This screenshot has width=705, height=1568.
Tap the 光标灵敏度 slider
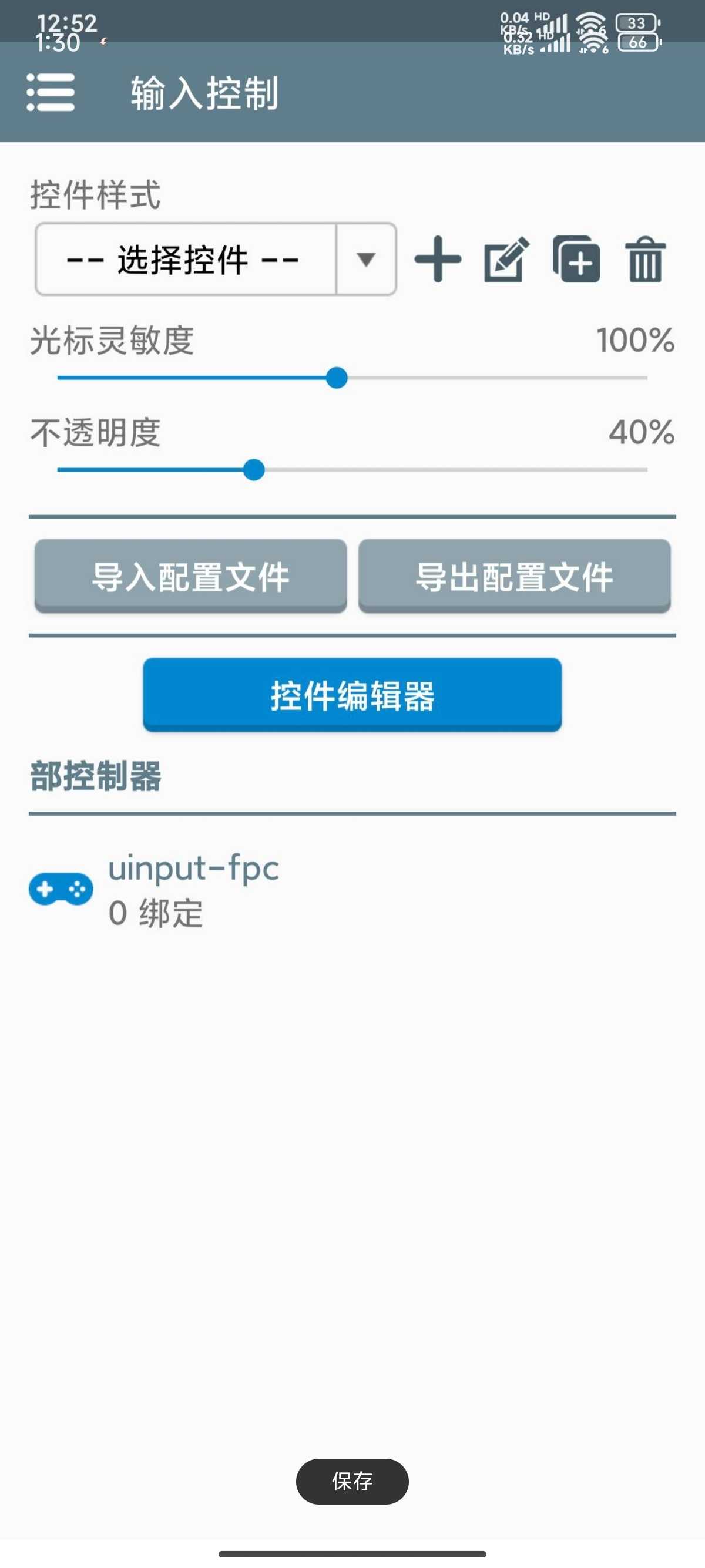point(352,378)
